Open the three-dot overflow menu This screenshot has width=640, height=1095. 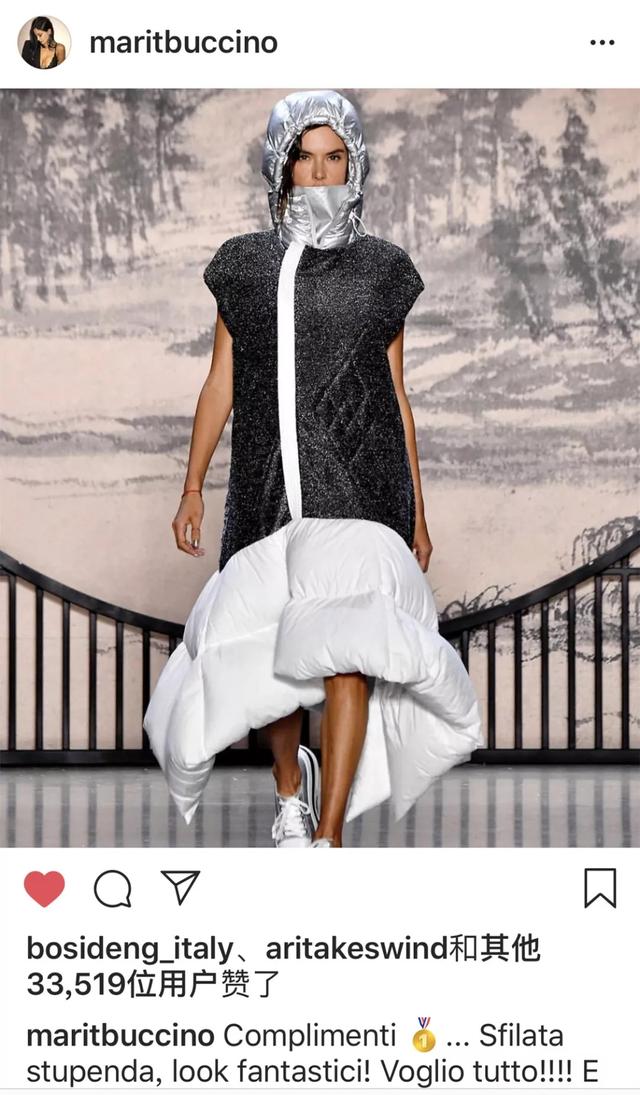pyautogui.click(x=602, y=43)
